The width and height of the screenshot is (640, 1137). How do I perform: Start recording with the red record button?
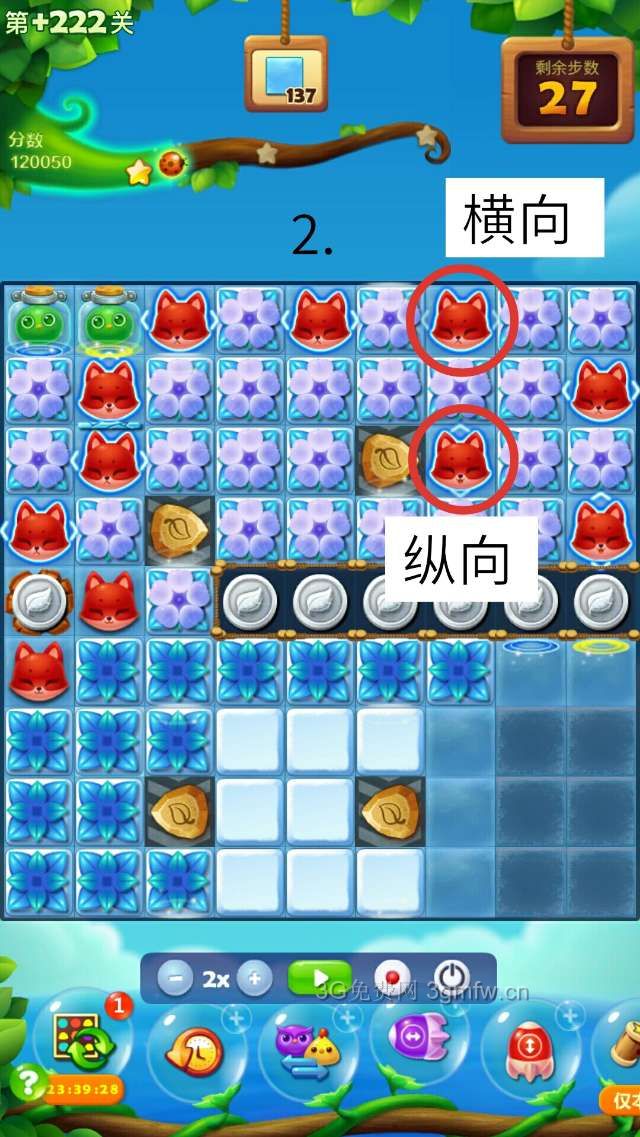pos(391,978)
